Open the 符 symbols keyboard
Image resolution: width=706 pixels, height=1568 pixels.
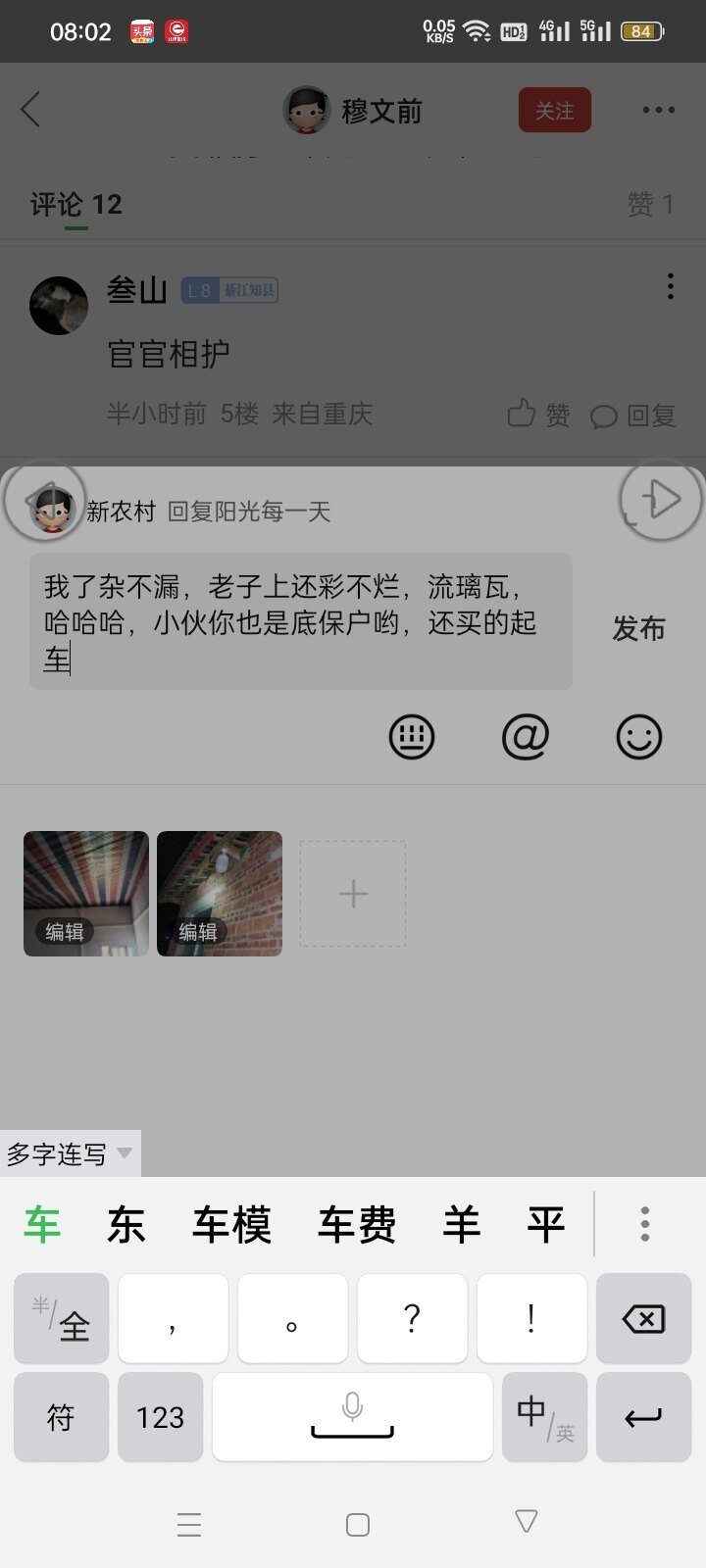pos(61,1417)
